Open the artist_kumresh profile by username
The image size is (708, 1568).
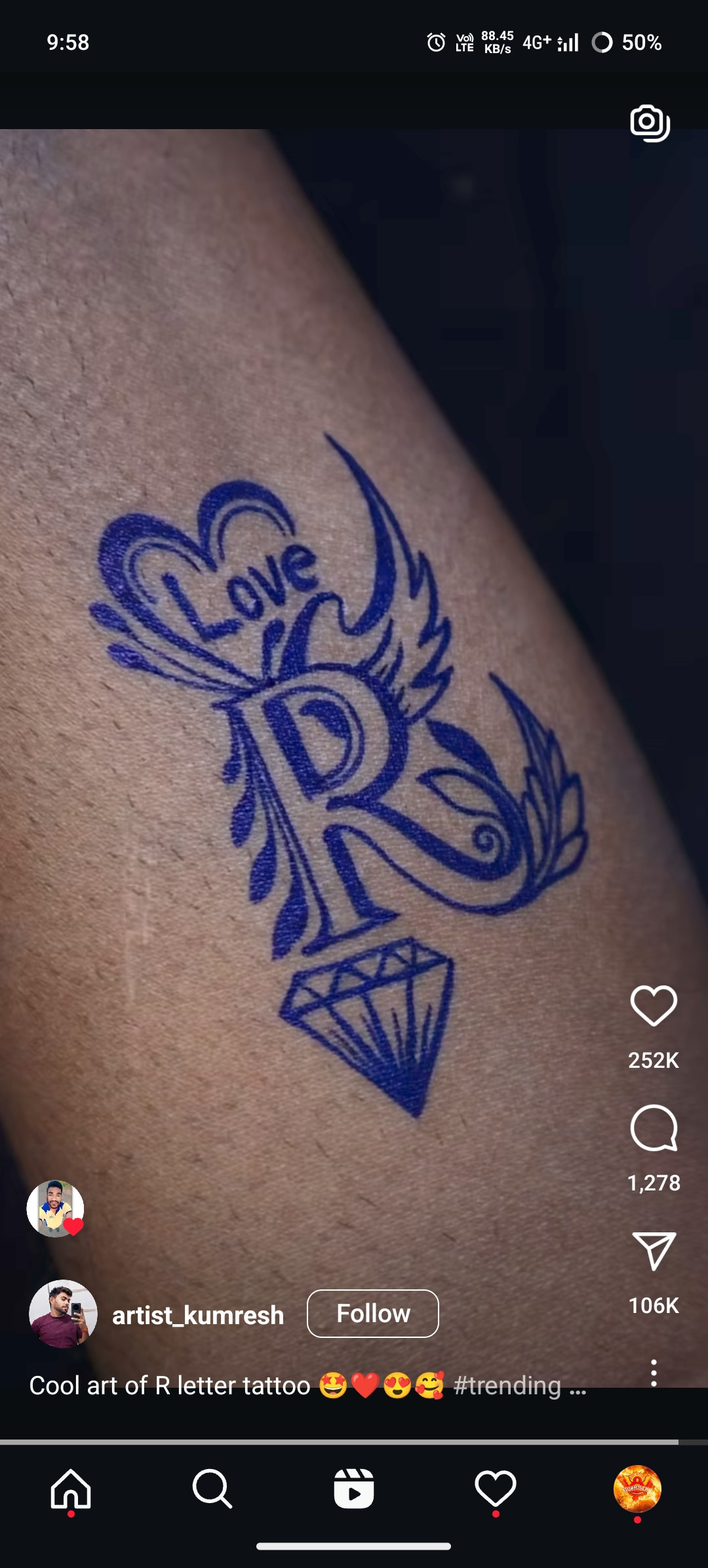click(x=198, y=1315)
